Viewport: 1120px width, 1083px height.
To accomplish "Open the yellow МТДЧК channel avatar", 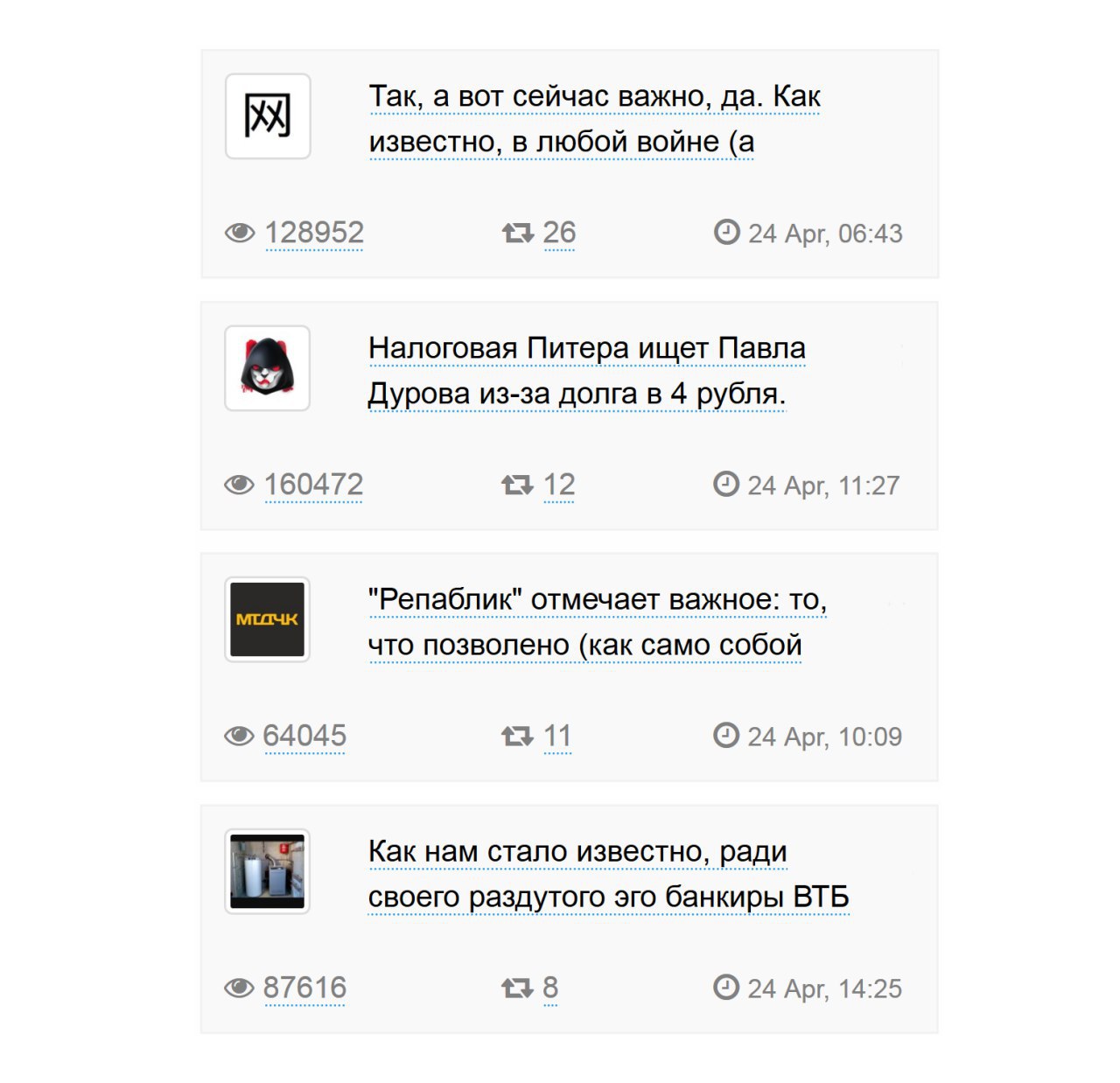I will 268,619.
